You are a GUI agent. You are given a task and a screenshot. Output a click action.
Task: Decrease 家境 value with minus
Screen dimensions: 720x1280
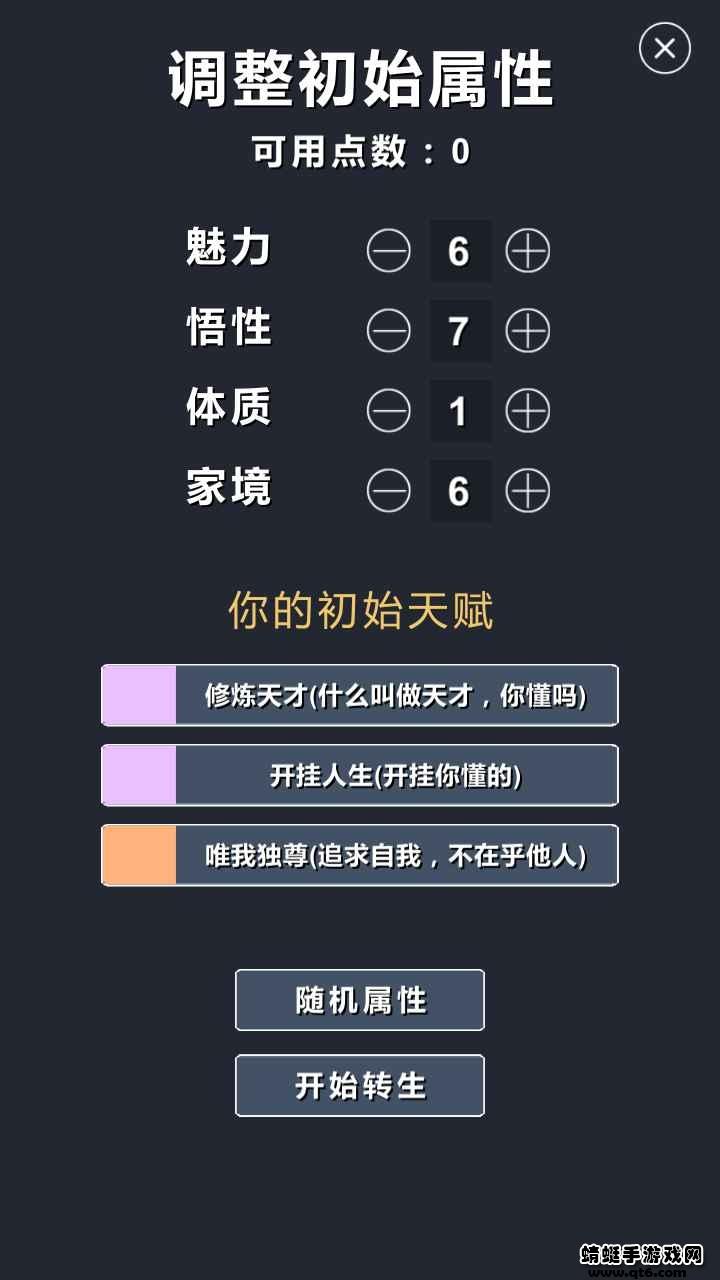coord(388,491)
